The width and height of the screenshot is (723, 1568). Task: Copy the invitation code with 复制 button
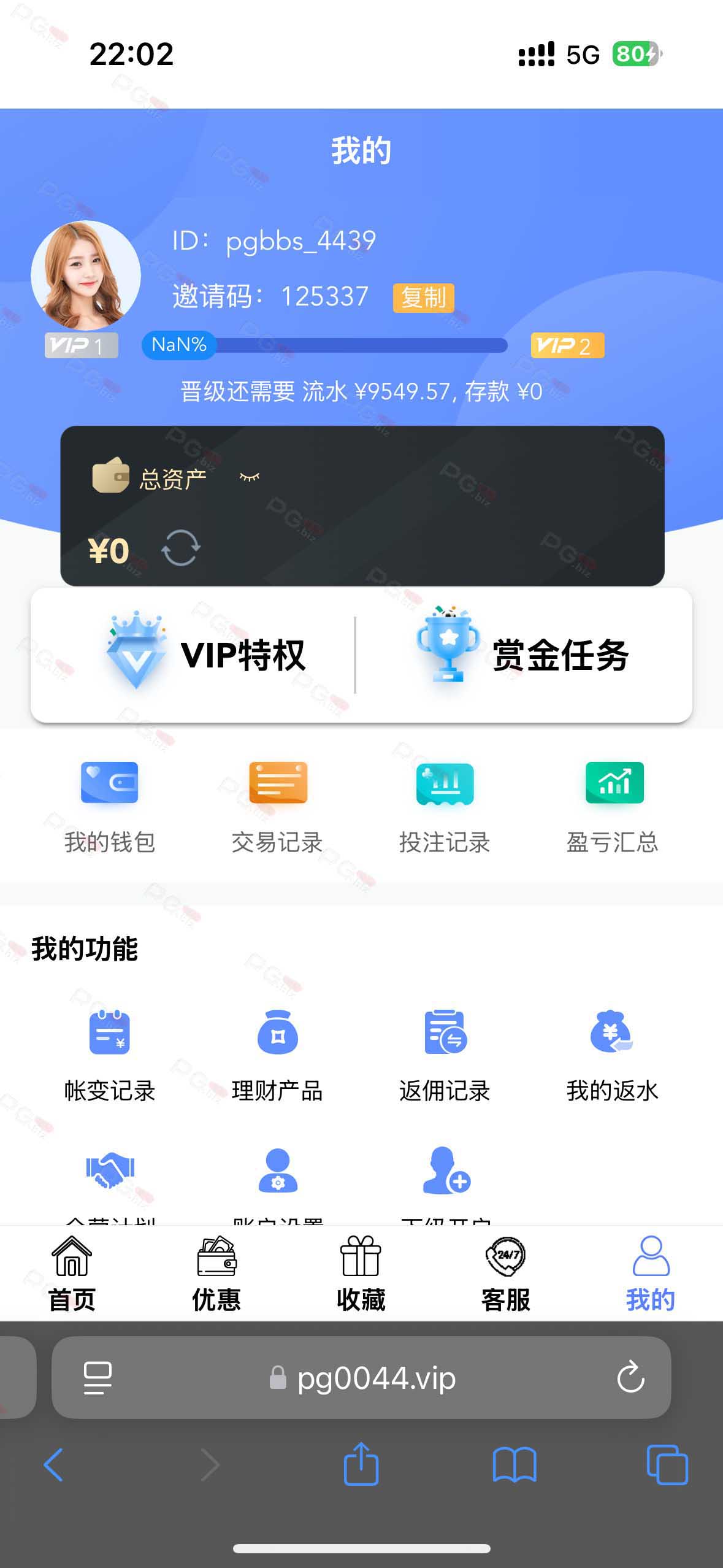[423, 298]
